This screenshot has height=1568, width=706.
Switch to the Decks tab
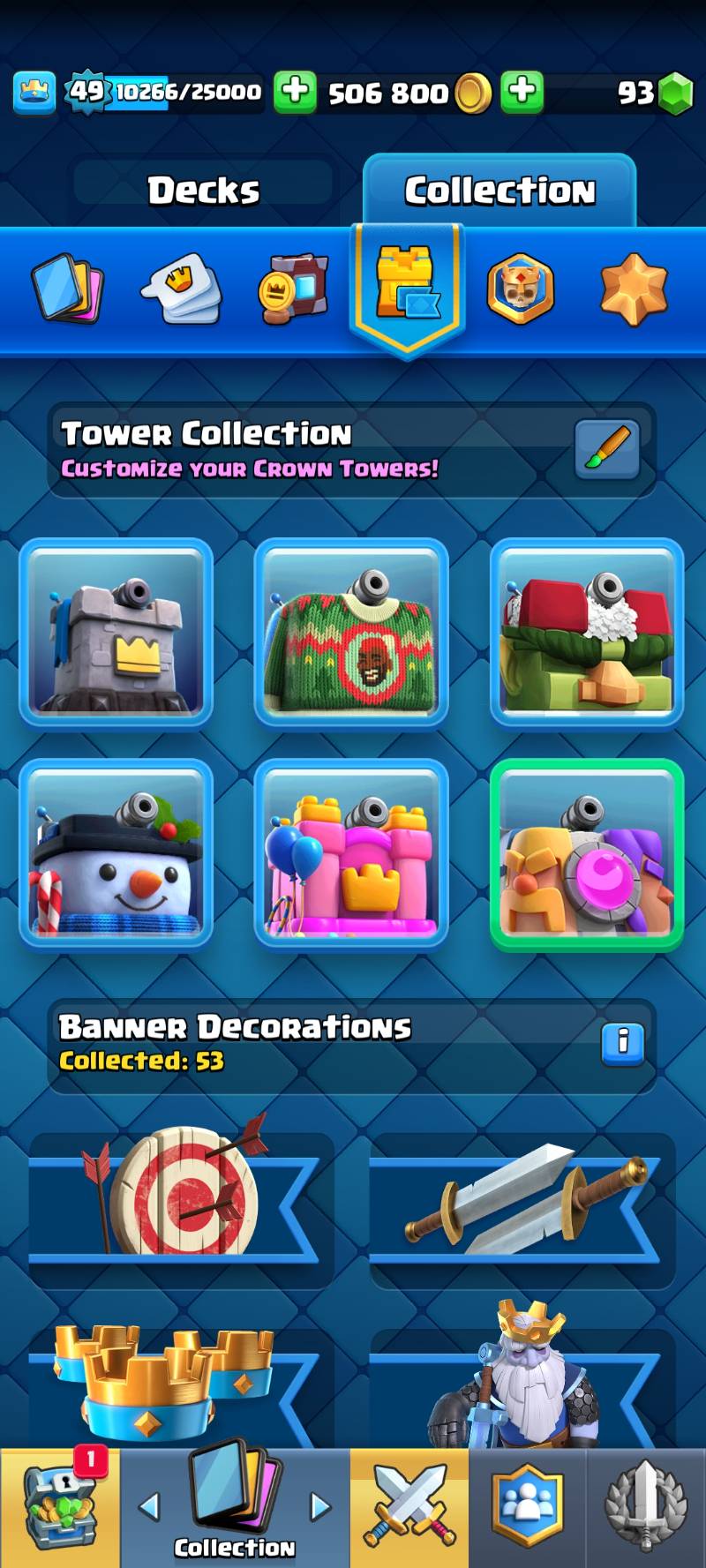(x=203, y=190)
